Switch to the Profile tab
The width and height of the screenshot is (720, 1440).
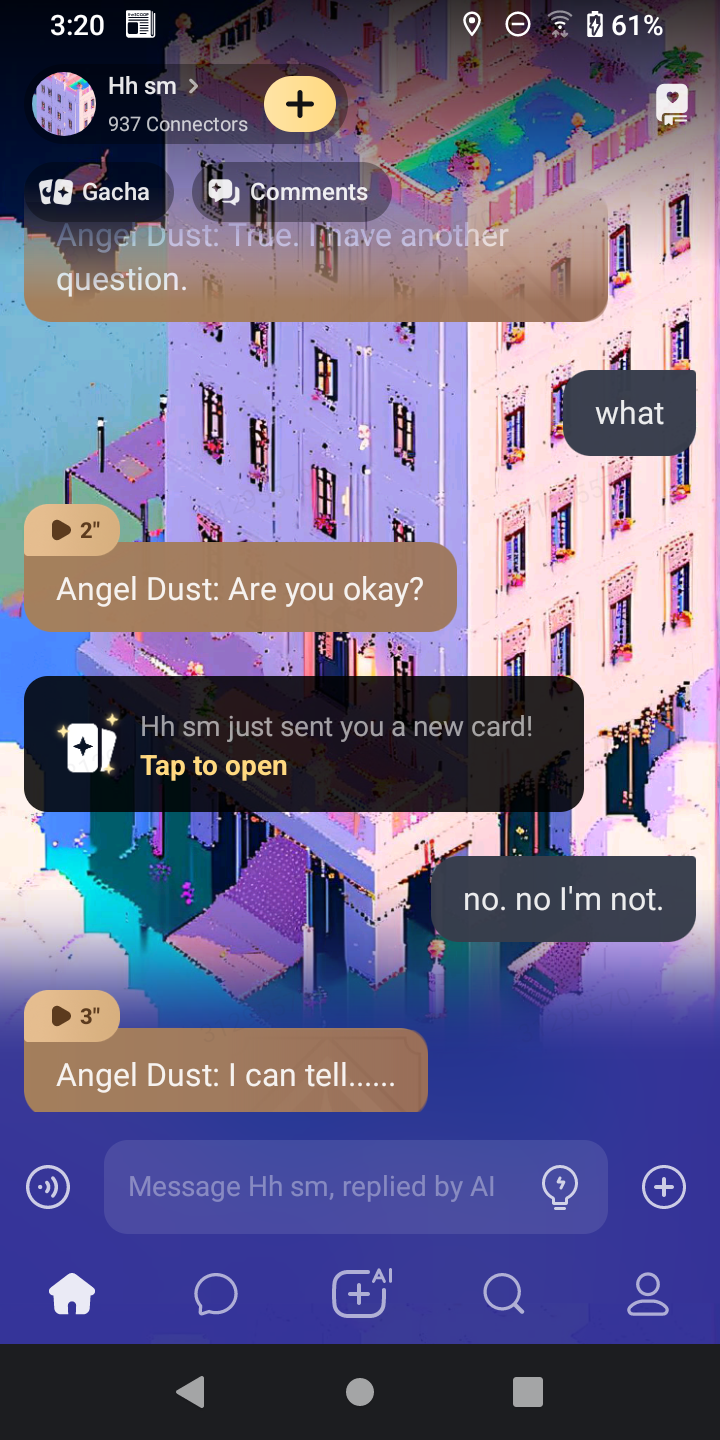click(647, 1295)
